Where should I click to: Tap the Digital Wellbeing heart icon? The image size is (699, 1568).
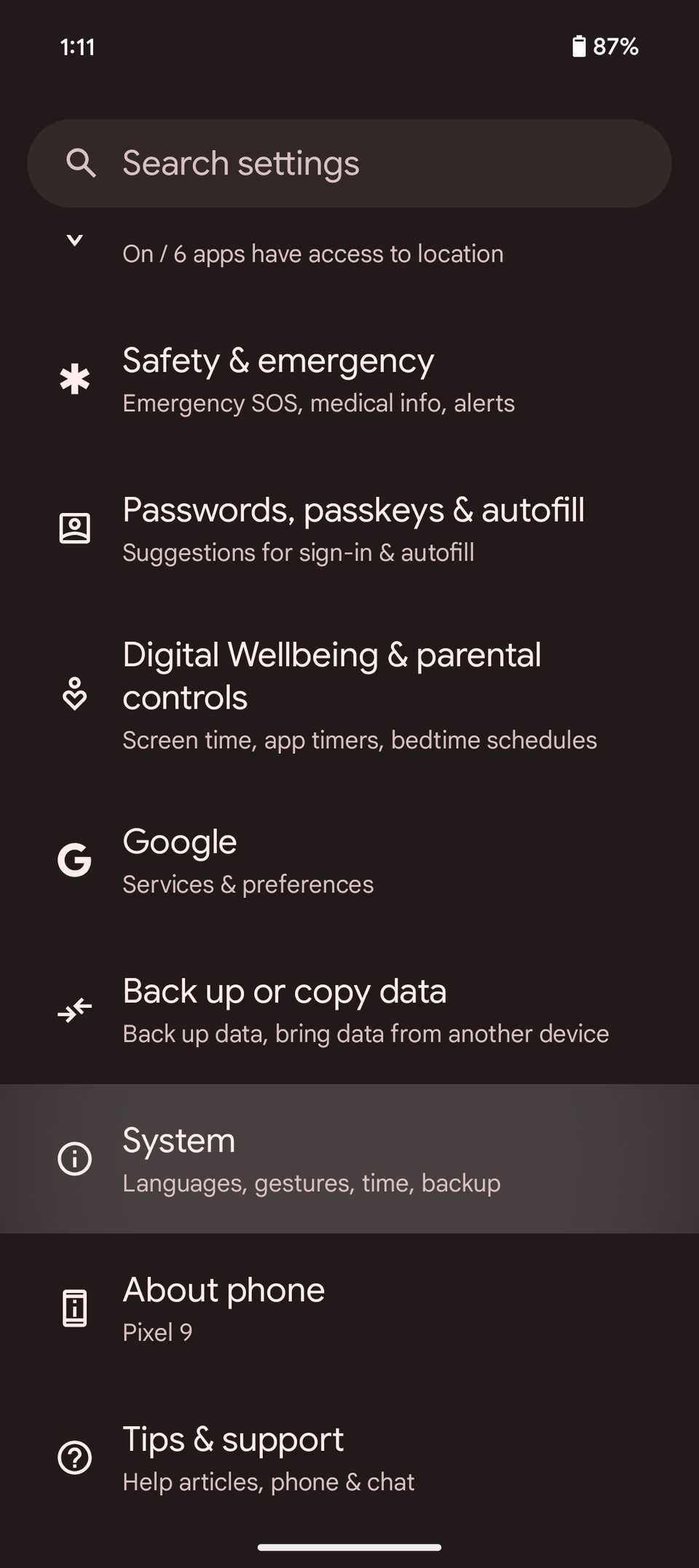[x=75, y=696]
